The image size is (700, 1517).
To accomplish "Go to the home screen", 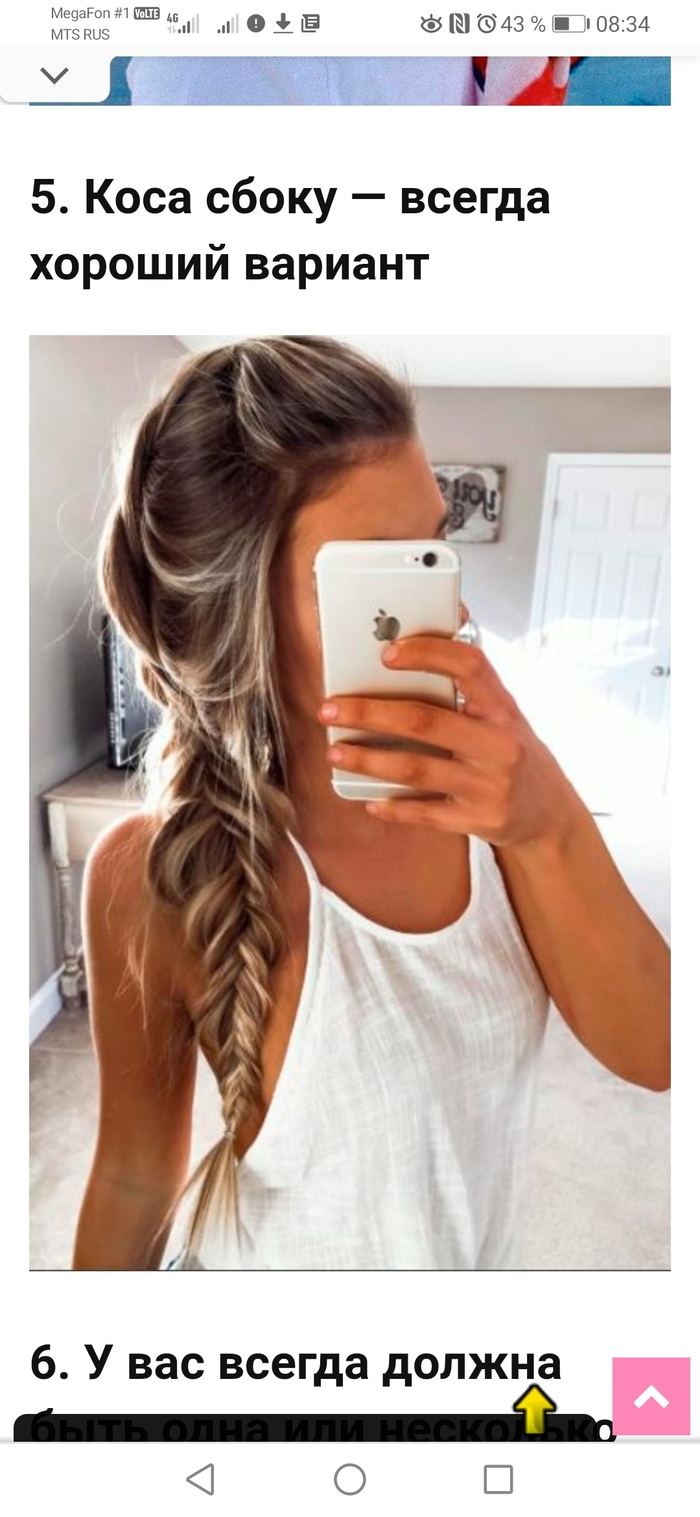I will [350, 1479].
